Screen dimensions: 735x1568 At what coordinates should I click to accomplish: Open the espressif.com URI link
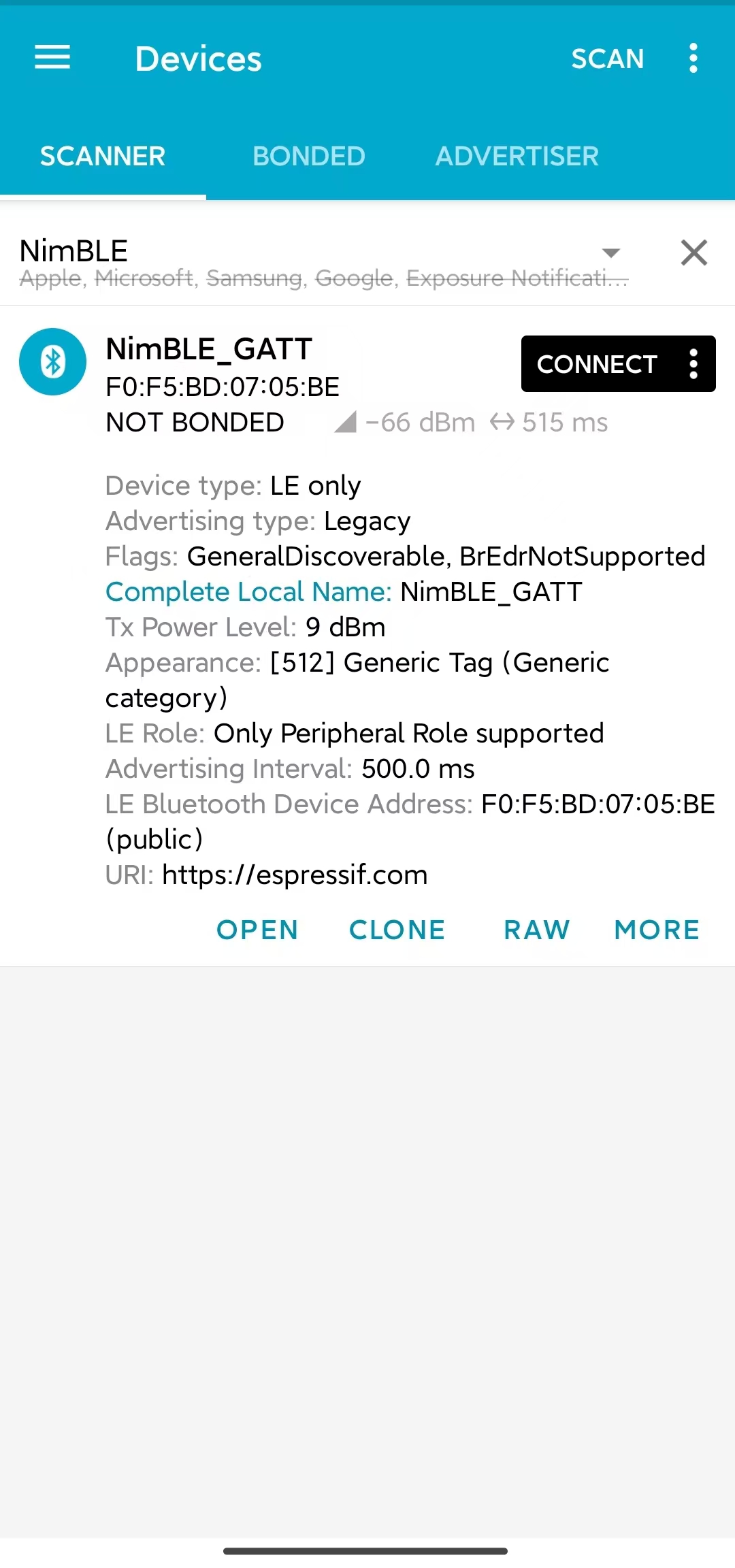(x=294, y=874)
